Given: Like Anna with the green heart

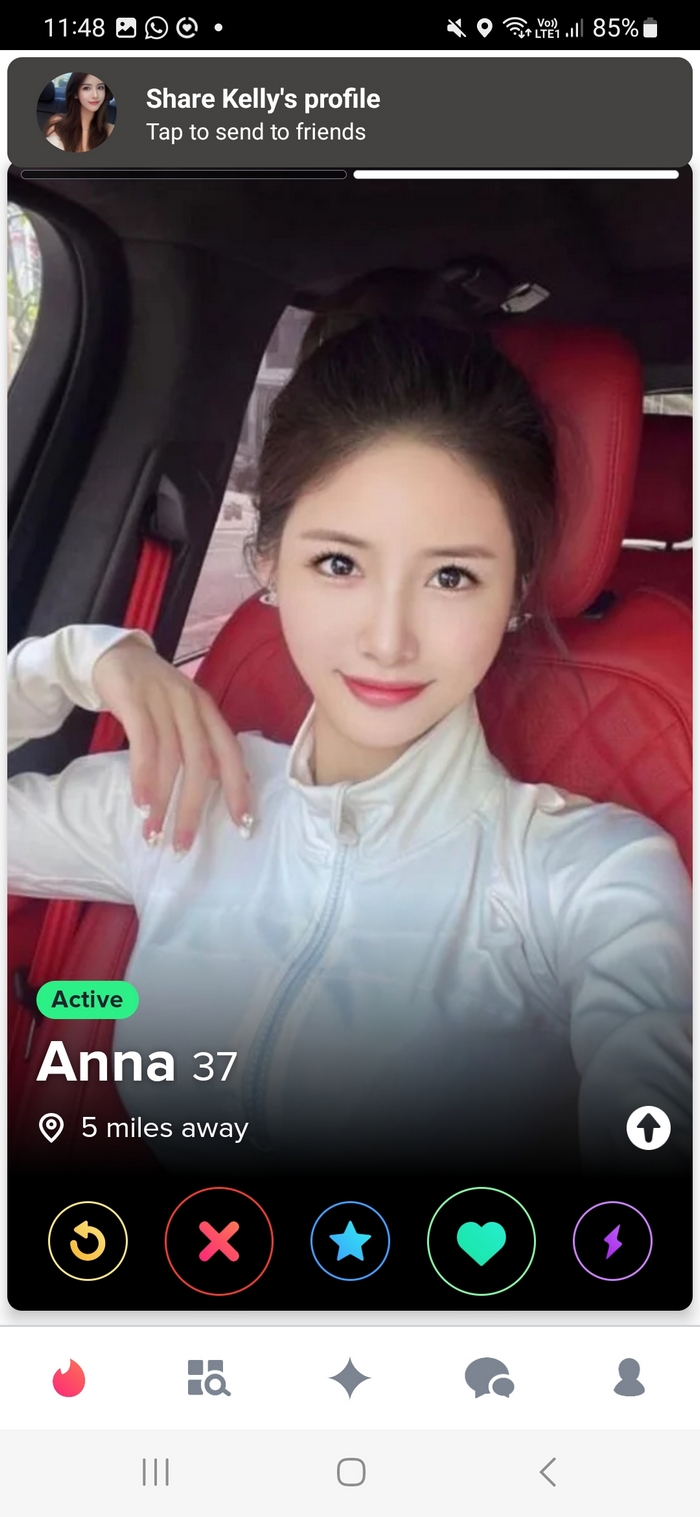Looking at the screenshot, I should click(x=481, y=1241).
